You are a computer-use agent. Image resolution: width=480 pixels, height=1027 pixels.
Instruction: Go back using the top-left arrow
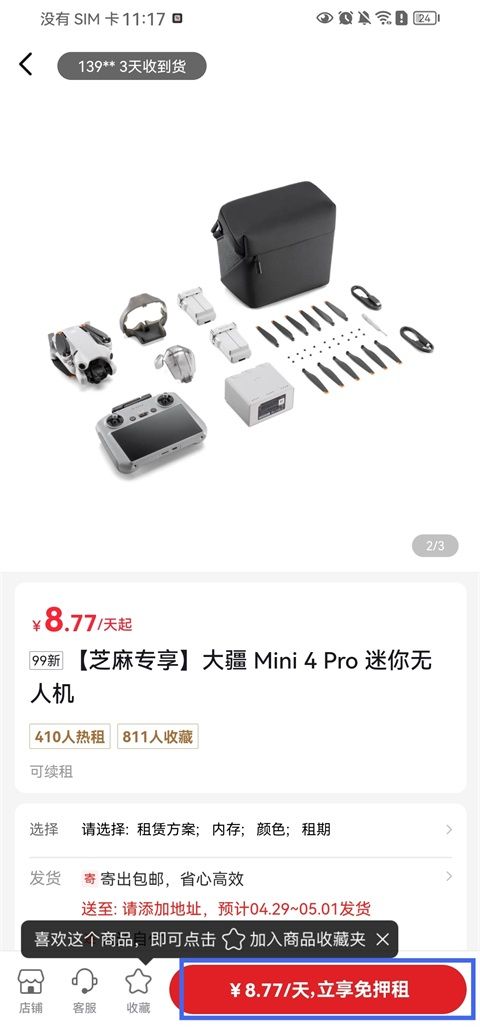(x=26, y=65)
